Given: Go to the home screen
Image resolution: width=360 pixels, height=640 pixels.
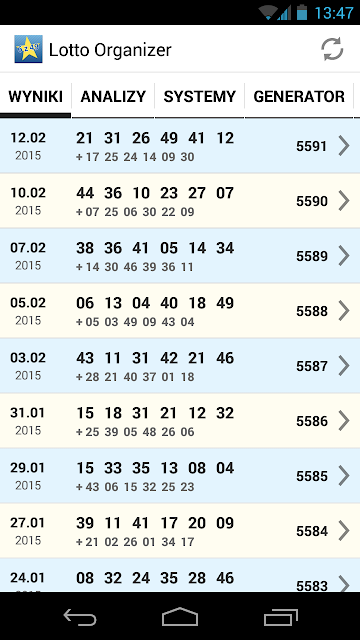Looking at the screenshot, I should click(x=180, y=616).
